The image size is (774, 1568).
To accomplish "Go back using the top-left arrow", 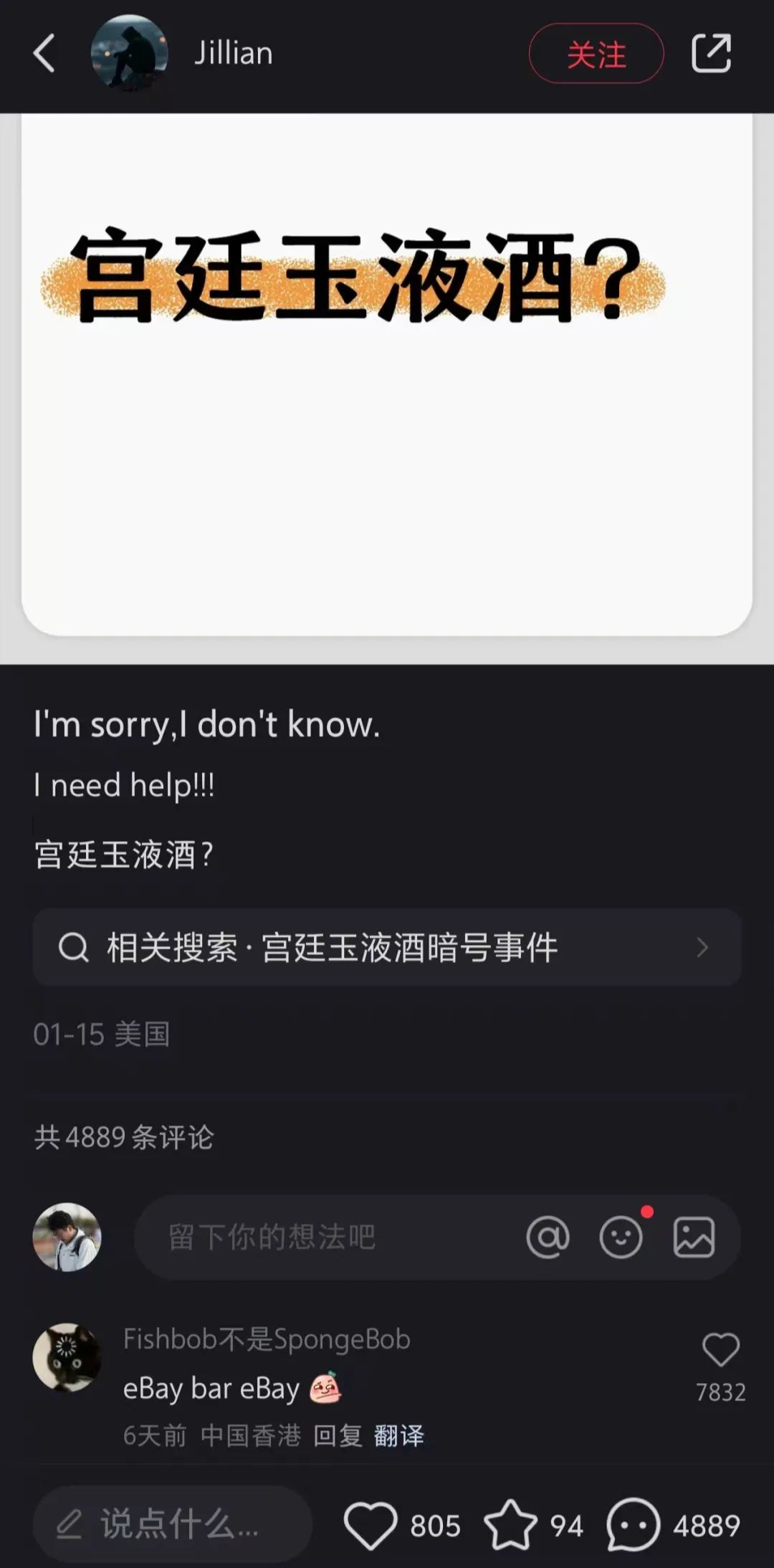I will point(44,54).
